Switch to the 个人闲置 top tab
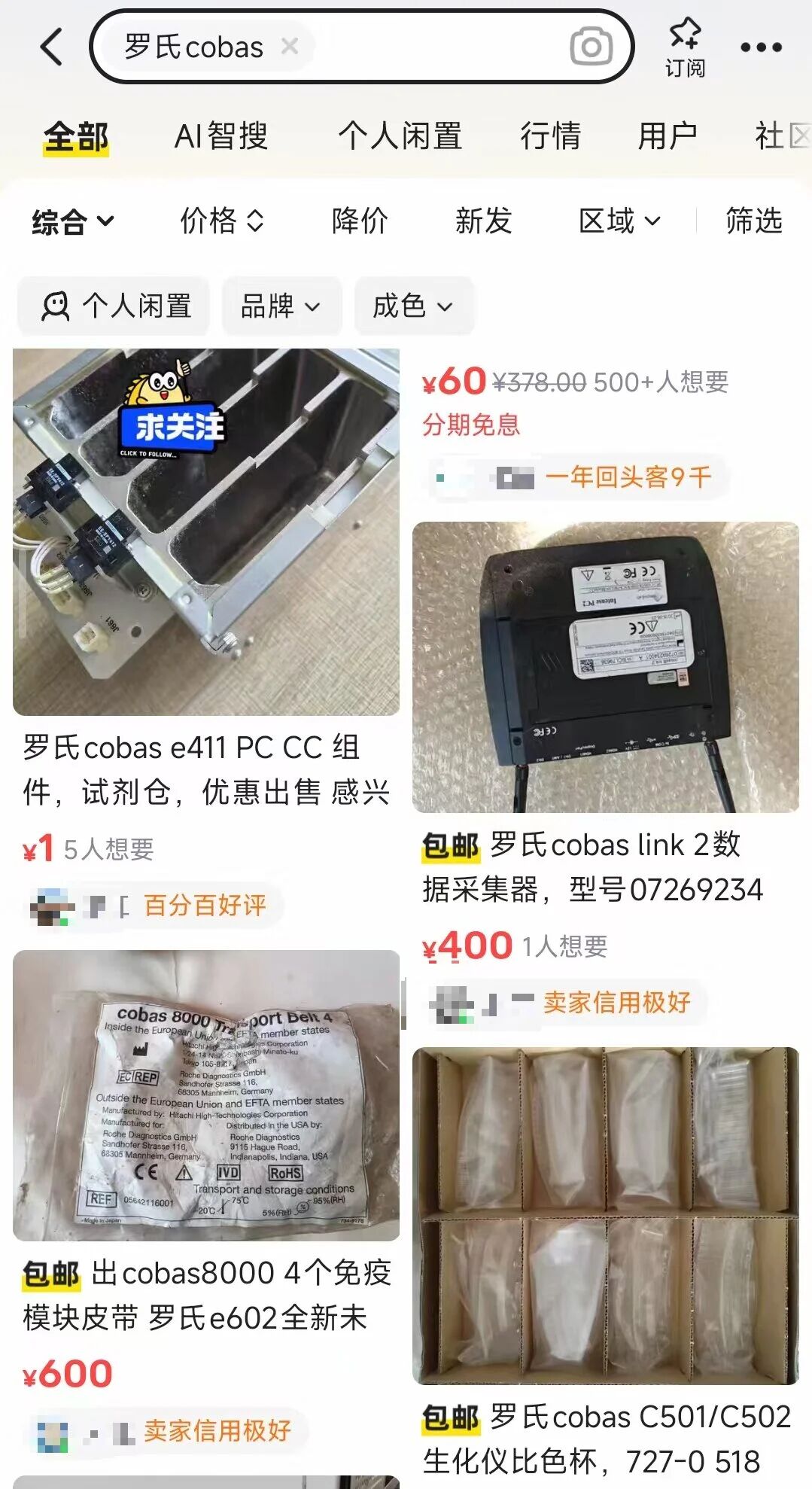 point(400,136)
